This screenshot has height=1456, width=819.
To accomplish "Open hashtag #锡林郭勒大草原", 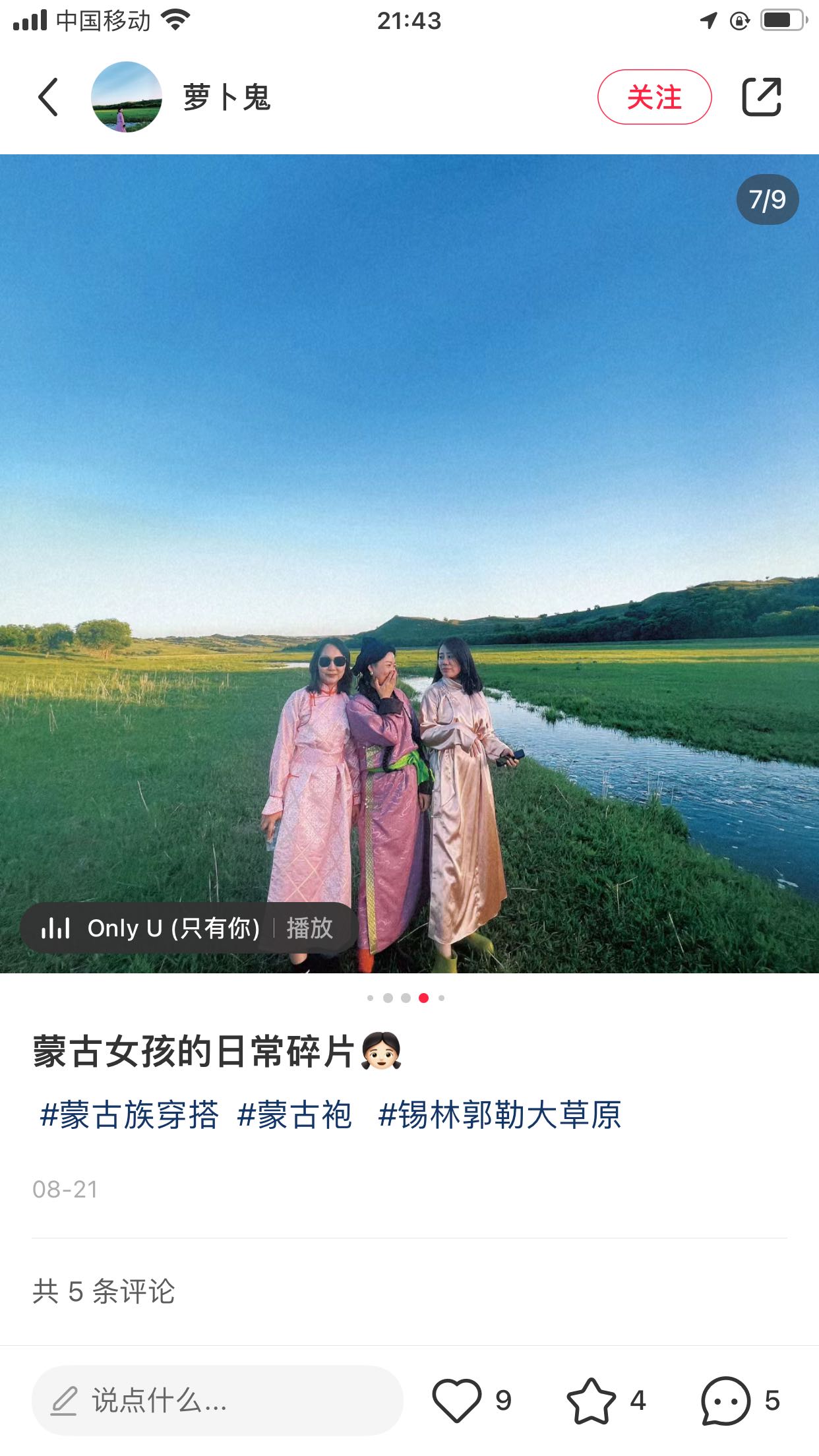I will pyautogui.click(x=499, y=1115).
